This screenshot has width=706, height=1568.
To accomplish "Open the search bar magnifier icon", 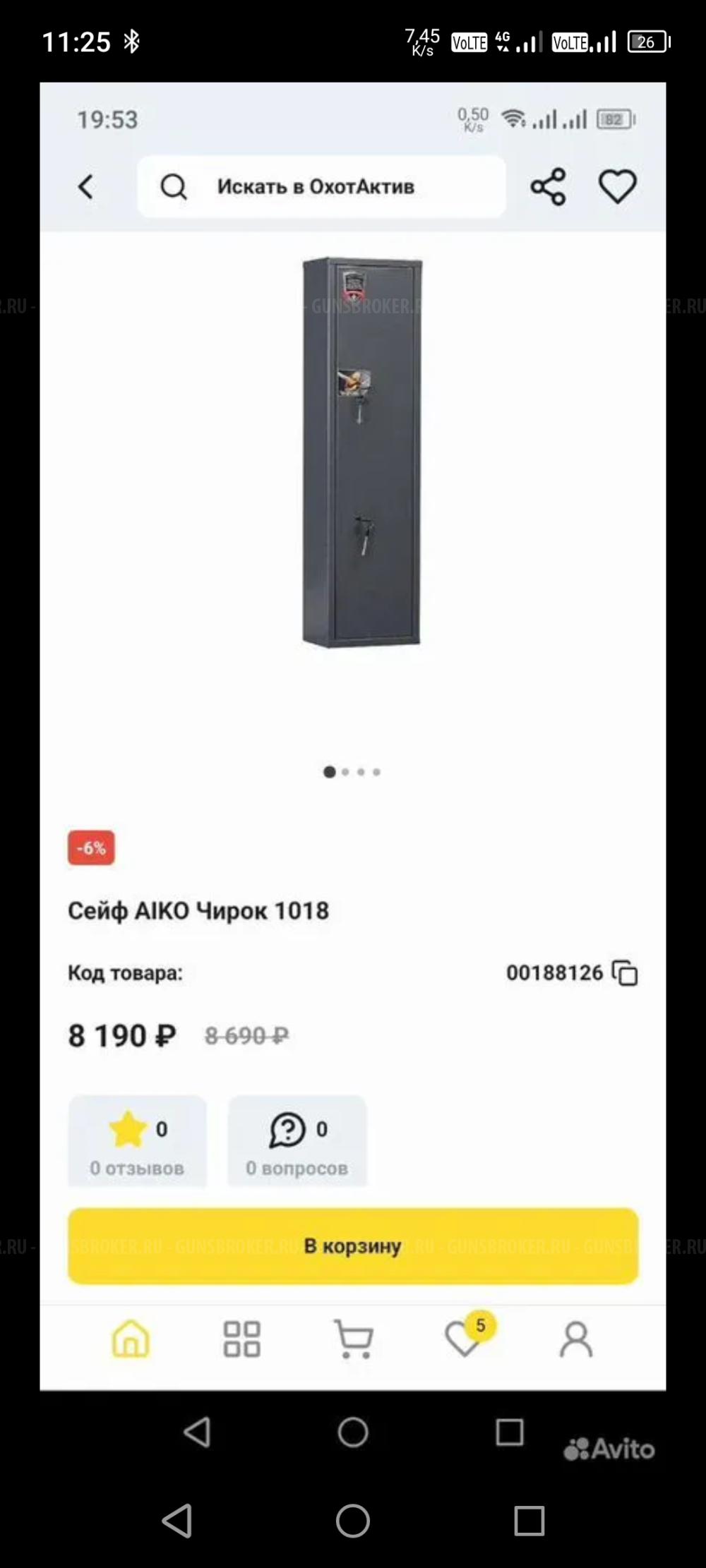I will click(x=173, y=186).
